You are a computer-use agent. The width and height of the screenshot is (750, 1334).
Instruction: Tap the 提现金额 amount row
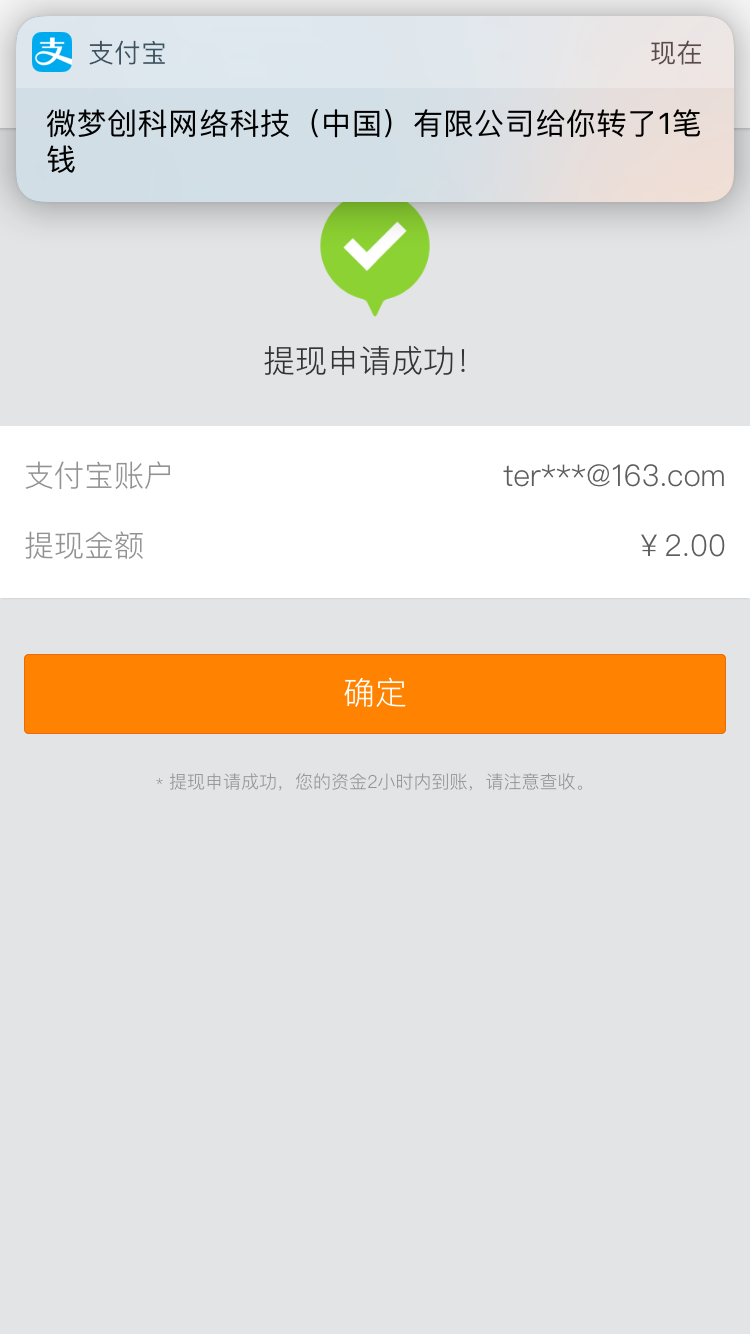coord(374,546)
